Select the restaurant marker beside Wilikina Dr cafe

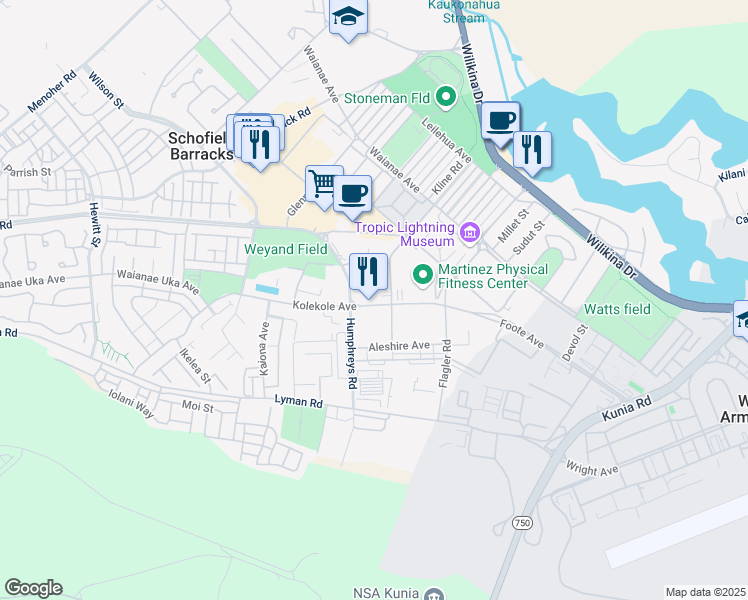coord(532,150)
